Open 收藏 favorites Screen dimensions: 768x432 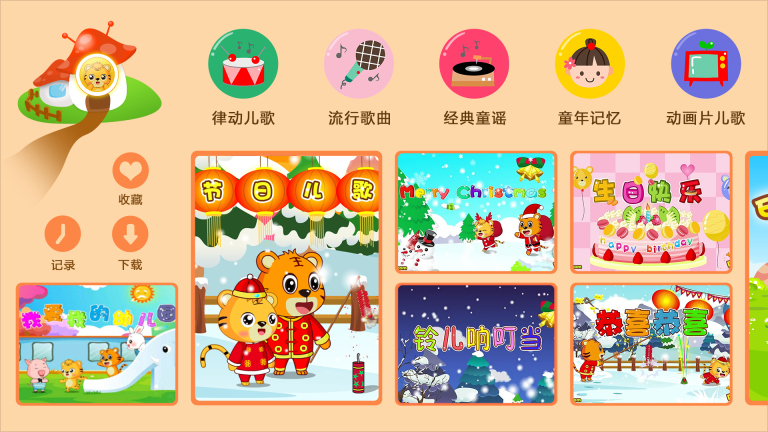pos(130,172)
